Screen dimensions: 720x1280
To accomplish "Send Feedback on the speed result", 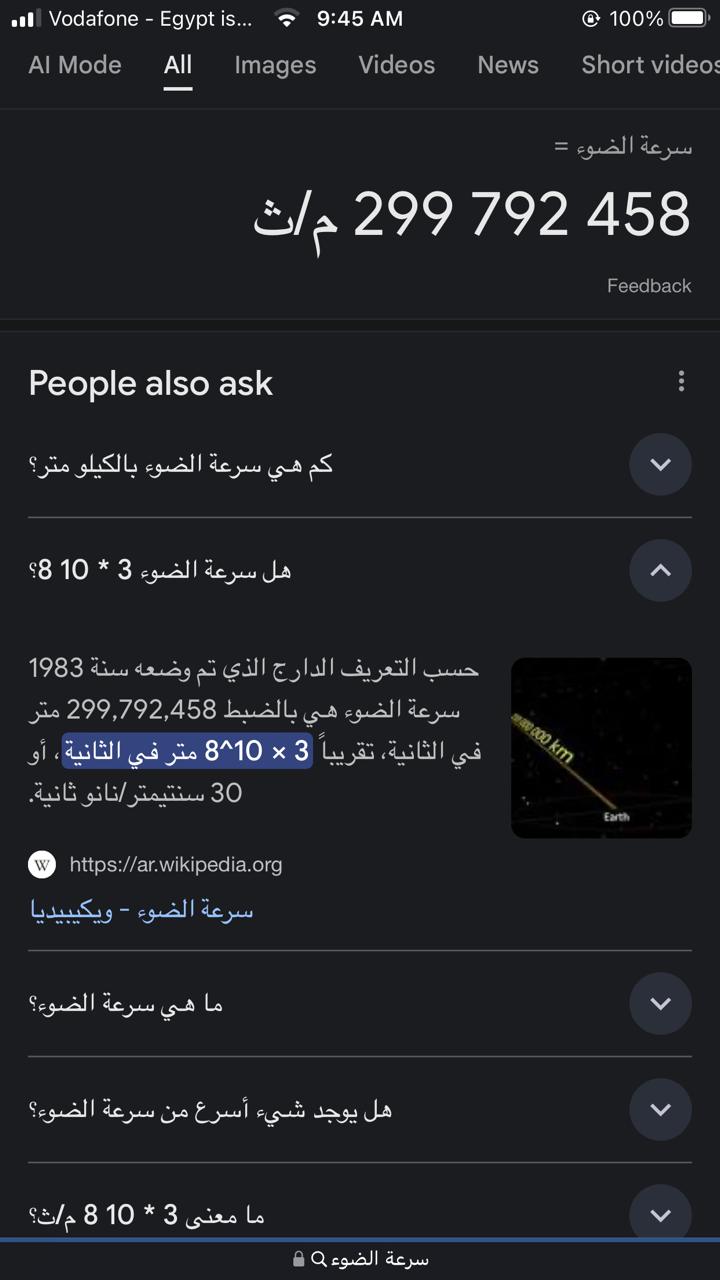I will coord(649,286).
